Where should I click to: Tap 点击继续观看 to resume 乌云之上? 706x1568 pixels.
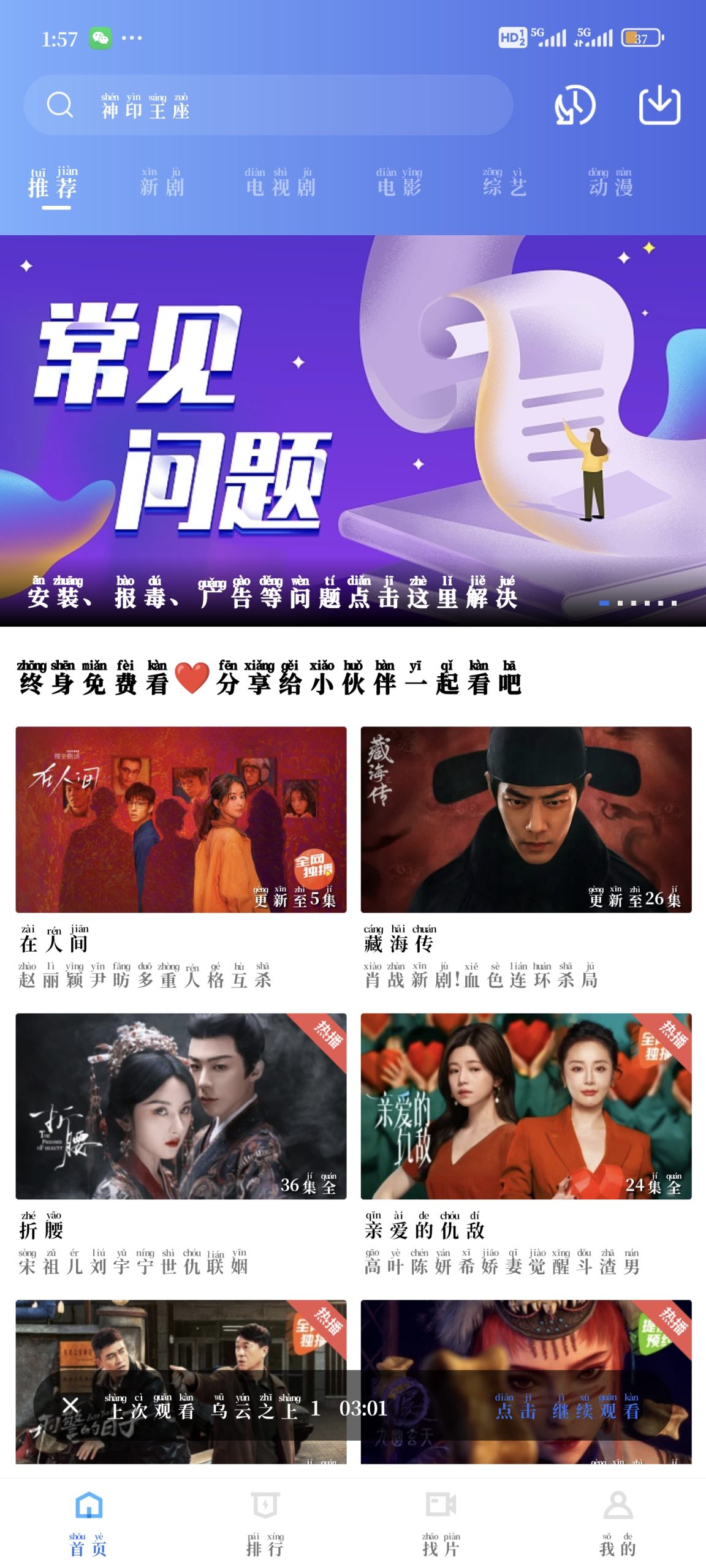point(567,1407)
